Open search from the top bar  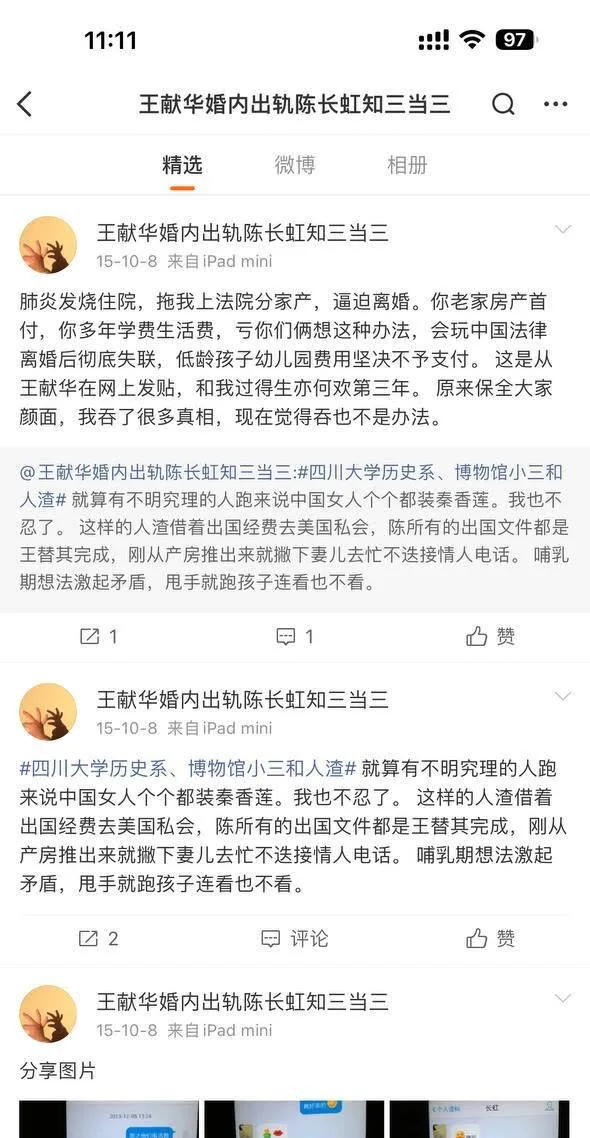[x=503, y=105]
